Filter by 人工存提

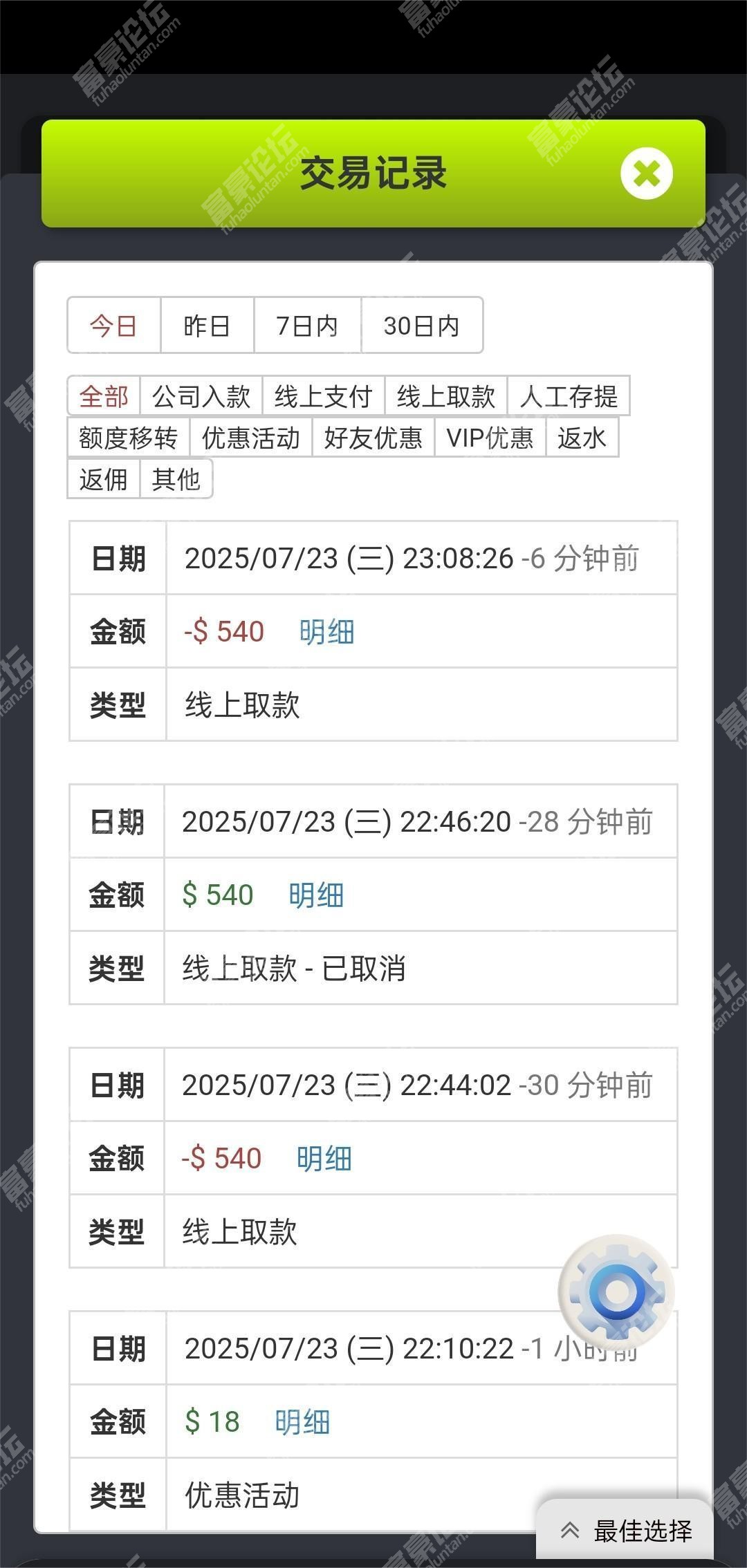[x=569, y=397]
